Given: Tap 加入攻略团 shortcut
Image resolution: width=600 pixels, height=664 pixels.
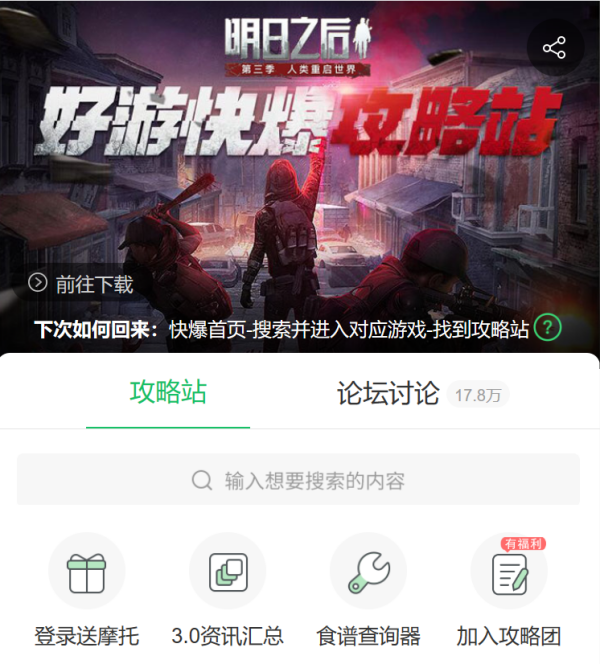Looking at the screenshot, I should click(x=509, y=573).
